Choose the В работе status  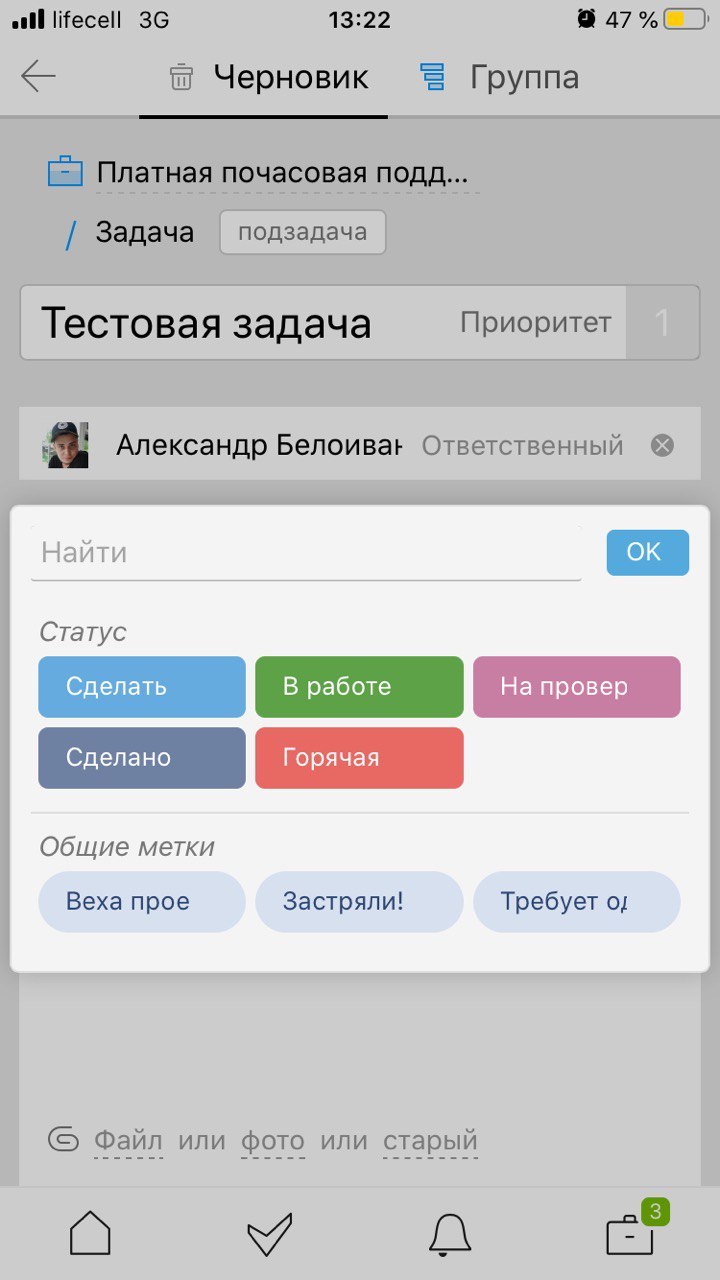pyautogui.click(x=359, y=687)
